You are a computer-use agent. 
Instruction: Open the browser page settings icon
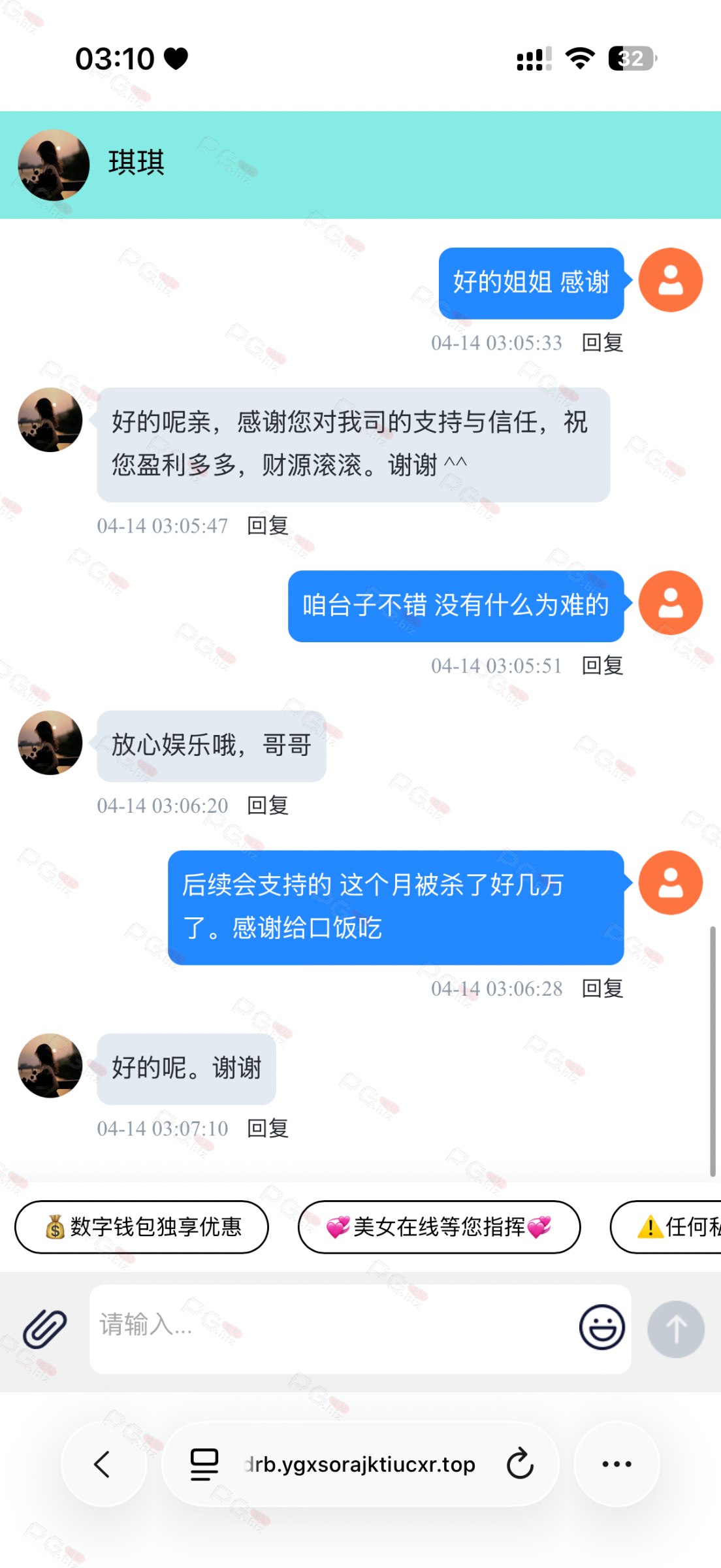204,1464
